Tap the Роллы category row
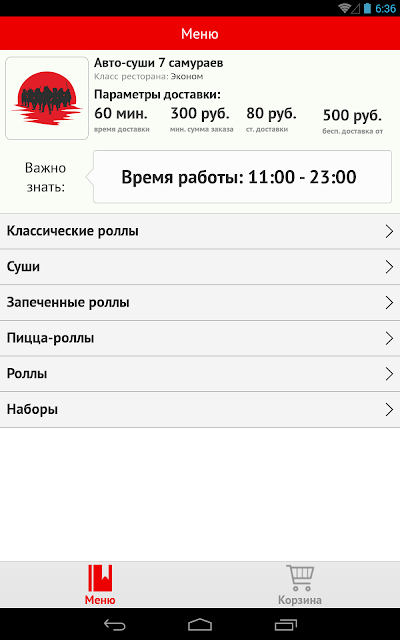Viewport: 400px width, 640px height. [x=200, y=374]
